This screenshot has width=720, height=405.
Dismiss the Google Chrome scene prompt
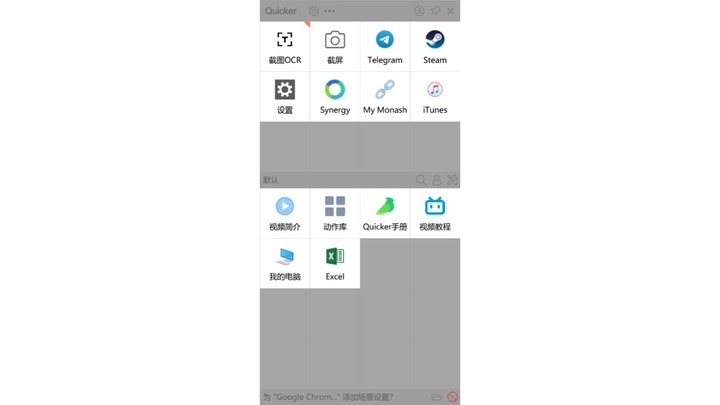[453, 397]
